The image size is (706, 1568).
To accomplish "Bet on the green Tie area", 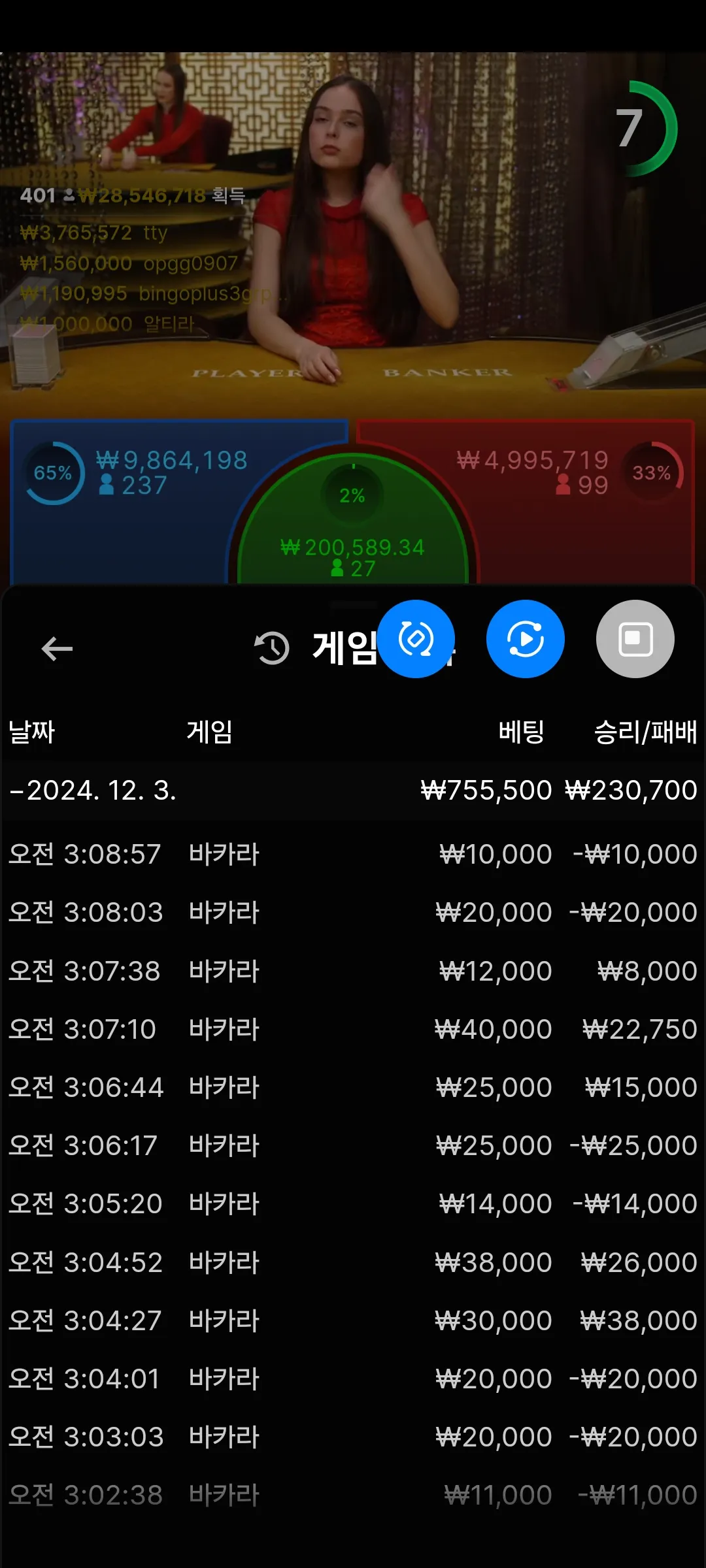I will pyautogui.click(x=353, y=523).
